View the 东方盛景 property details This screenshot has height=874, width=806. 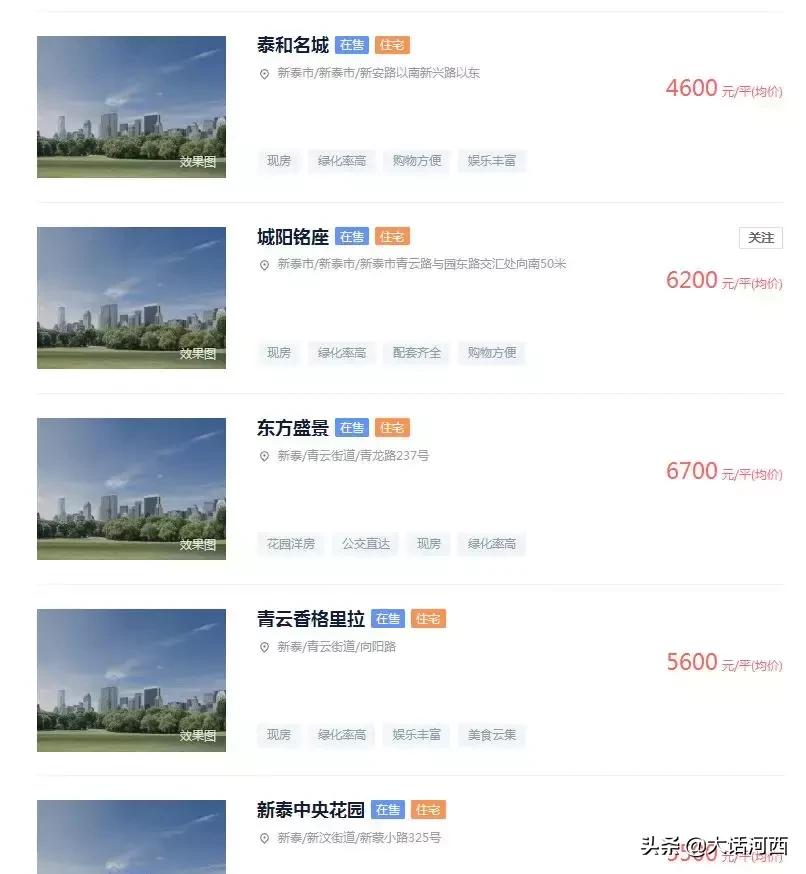(293, 428)
